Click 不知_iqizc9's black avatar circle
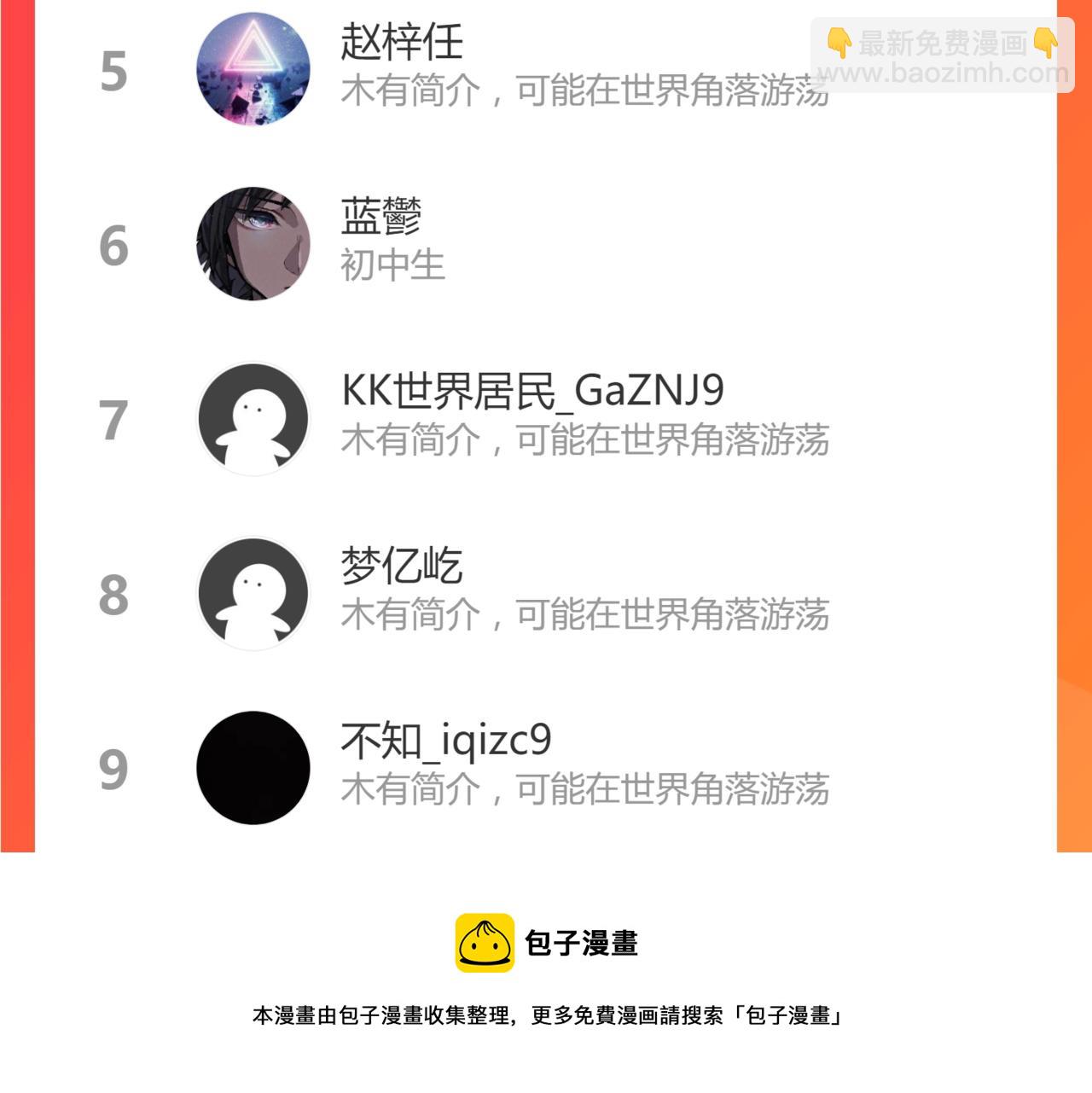Viewport: 1092px width, 1093px height. coord(253,767)
